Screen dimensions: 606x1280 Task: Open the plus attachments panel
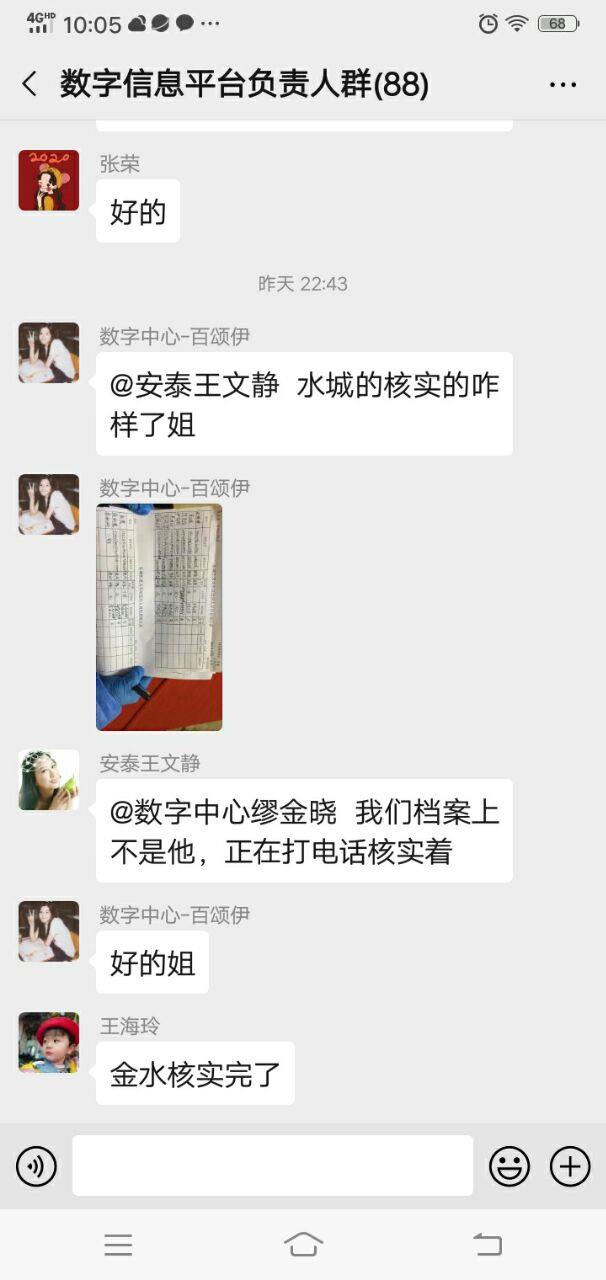(570, 1166)
